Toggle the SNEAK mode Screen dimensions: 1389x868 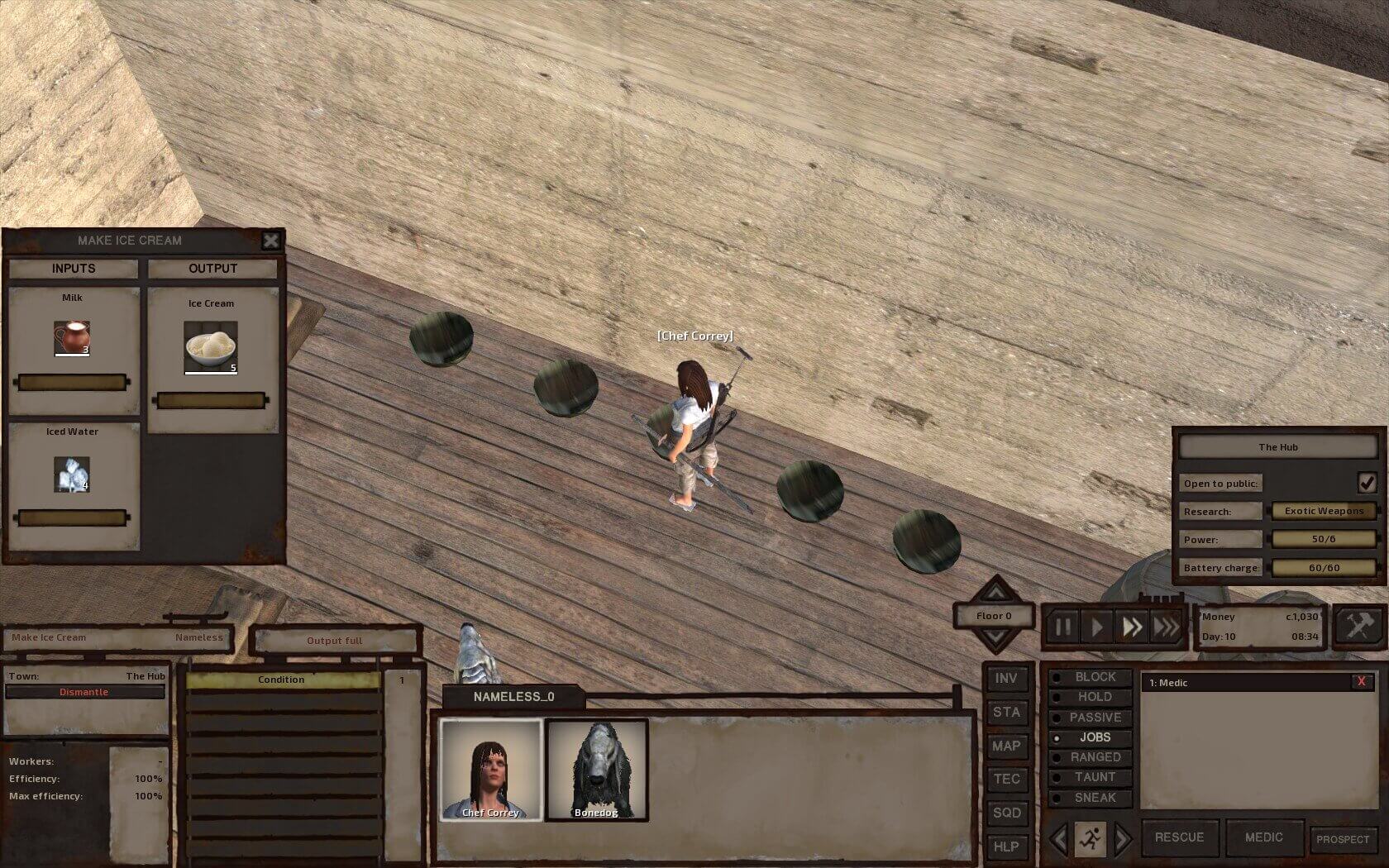click(x=1095, y=798)
